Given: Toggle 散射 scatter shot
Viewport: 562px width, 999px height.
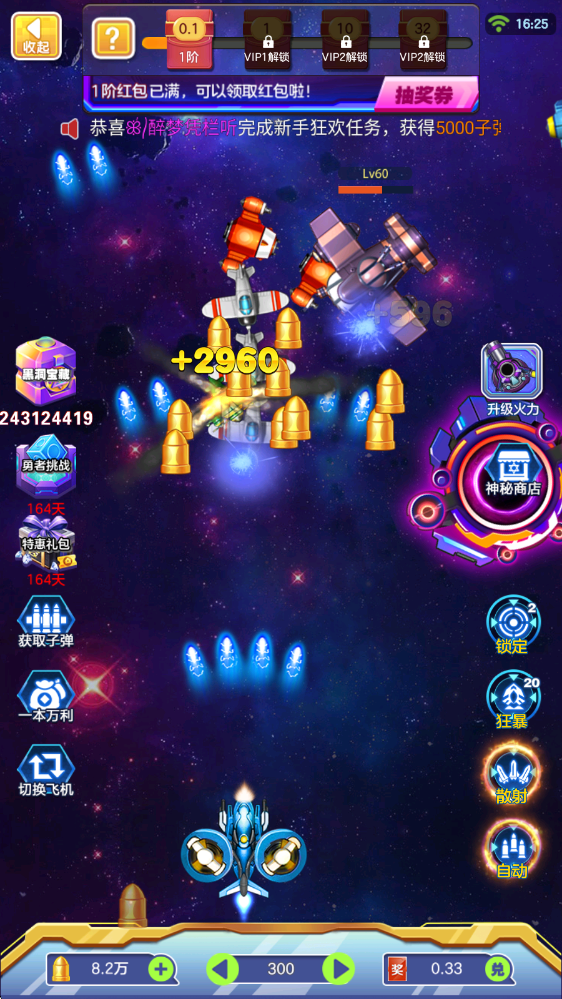Looking at the screenshot, I should (x=512, y=774).
